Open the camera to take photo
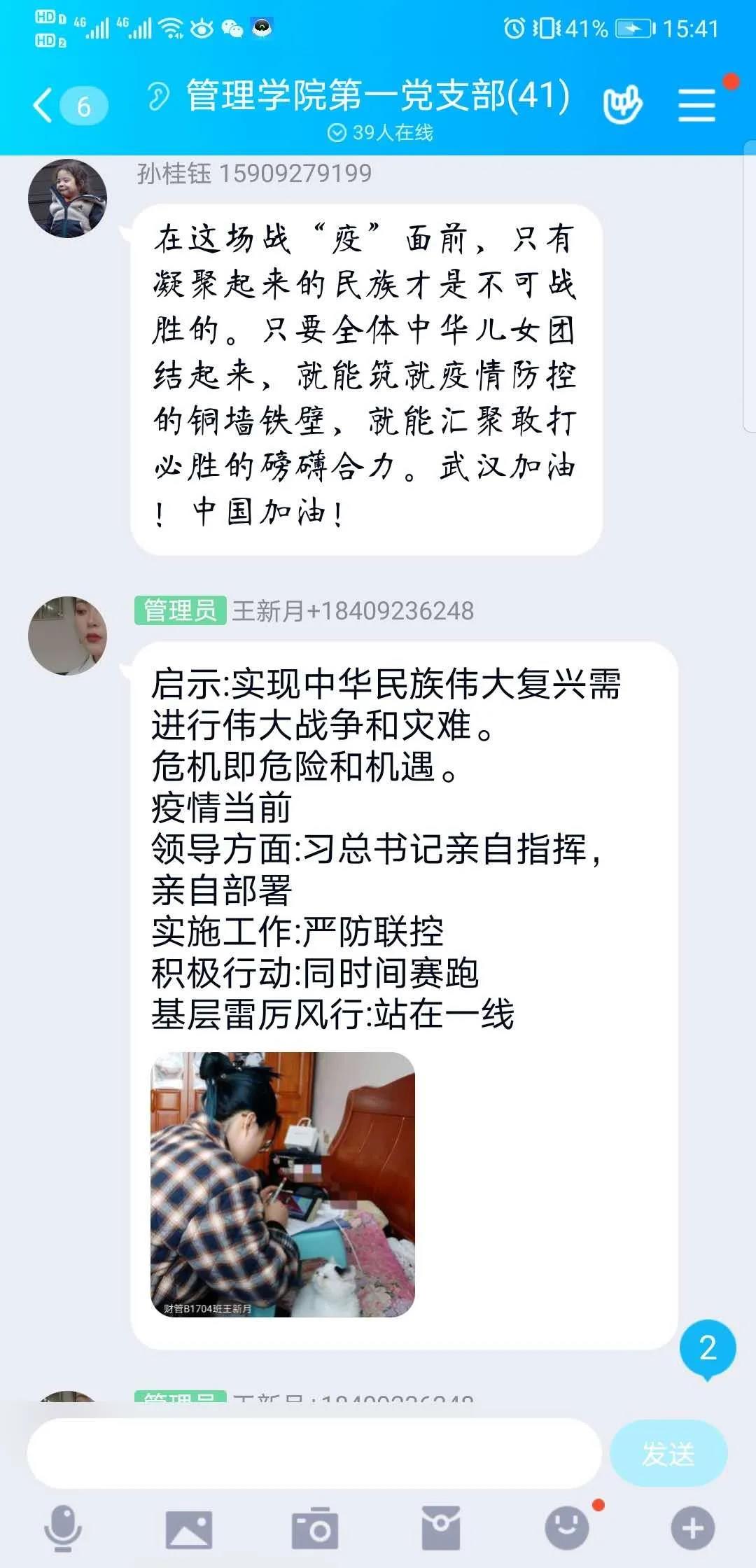 click(x=314, y=1529)
